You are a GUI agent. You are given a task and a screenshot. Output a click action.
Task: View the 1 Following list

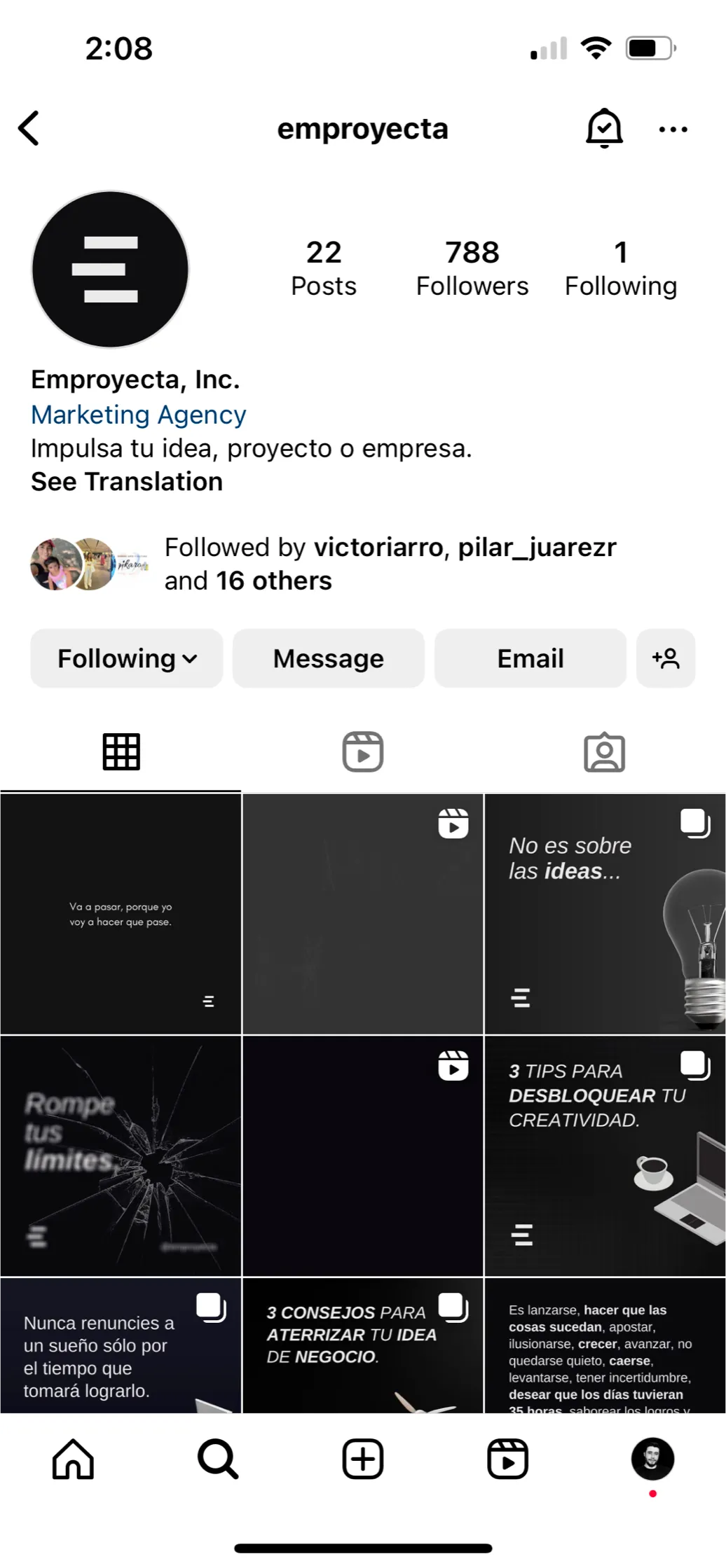[620, 269]
